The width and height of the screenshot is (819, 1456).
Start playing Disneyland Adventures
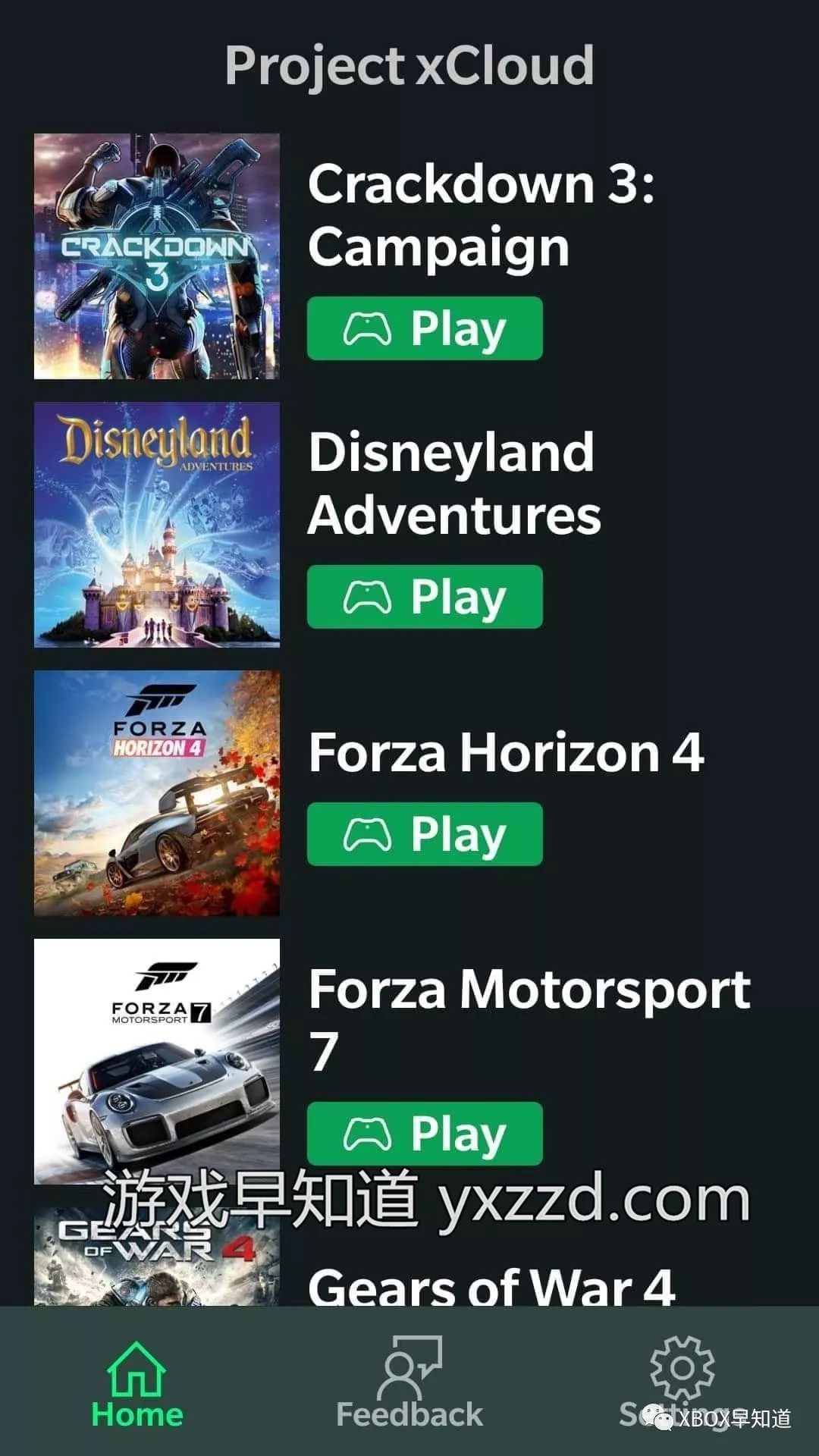point(425,597)
